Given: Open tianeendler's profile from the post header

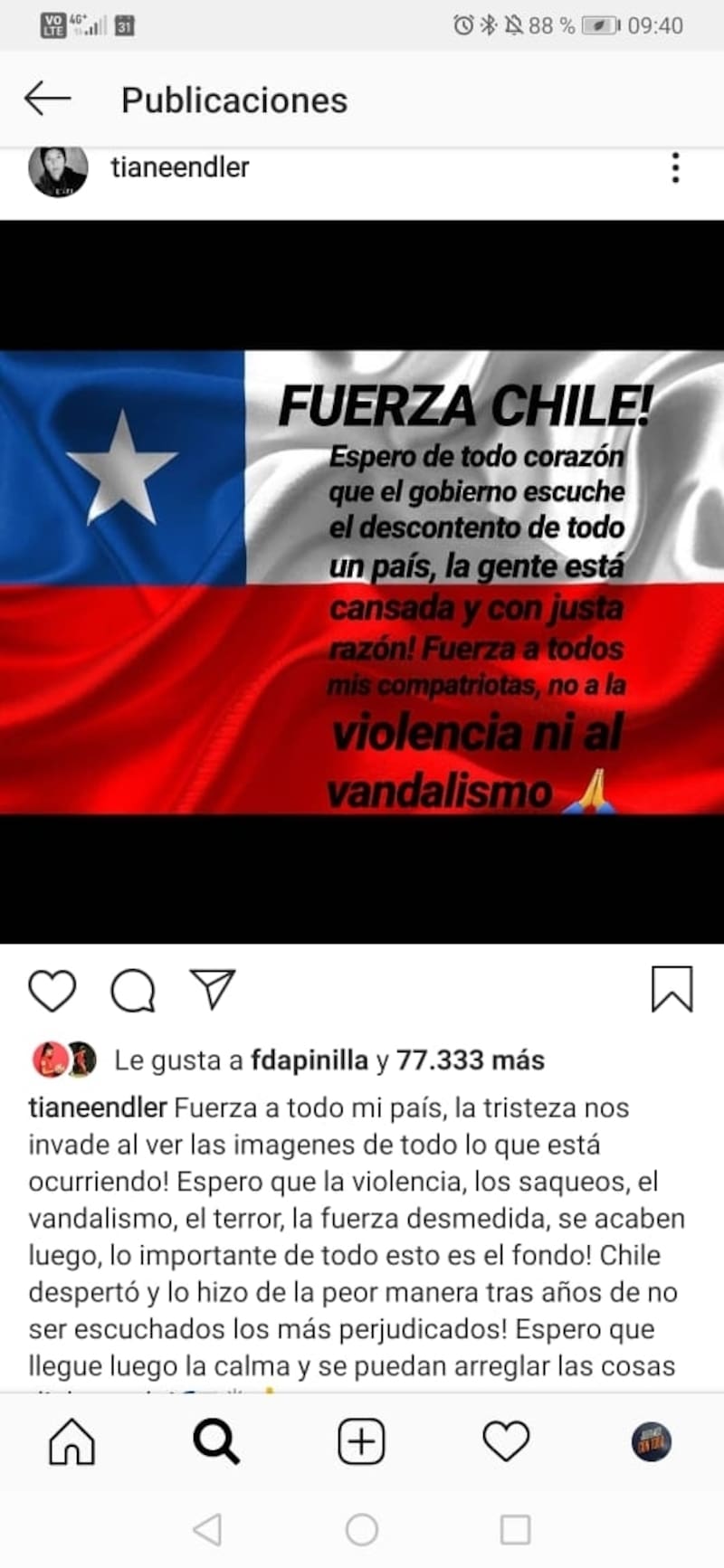Looking at the screenshot, I should [179, 167].
